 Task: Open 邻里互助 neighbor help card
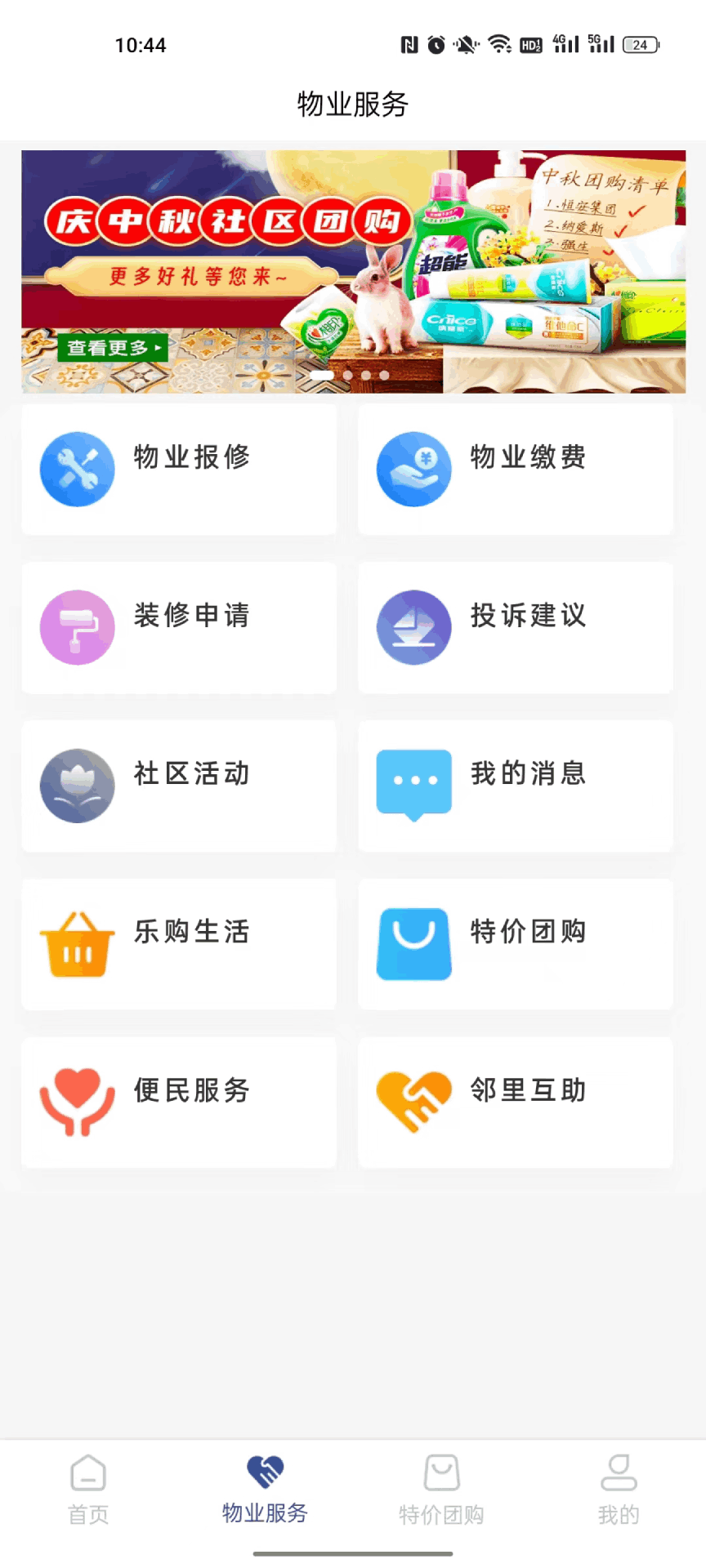click(x=515, y=1102)
